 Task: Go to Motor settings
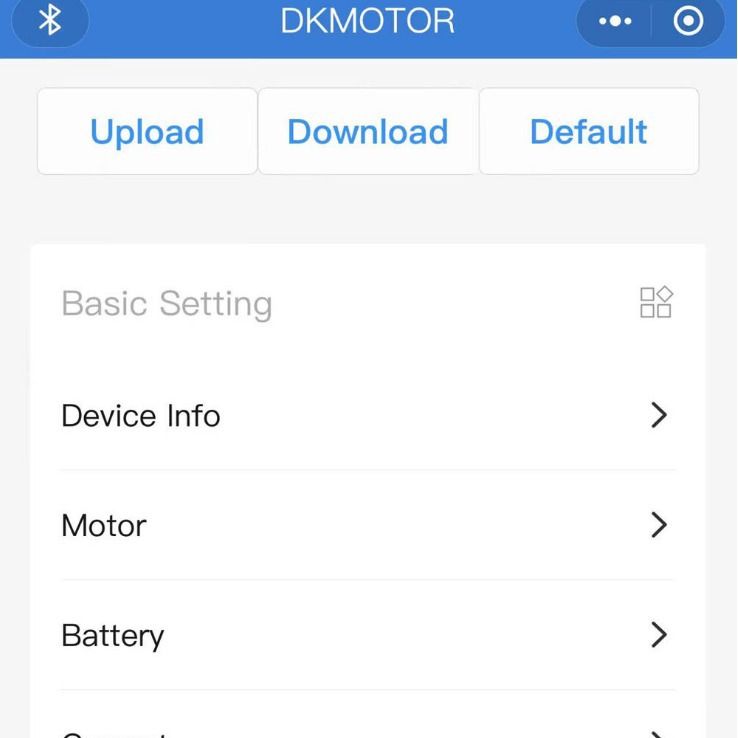tap(368, 525)
